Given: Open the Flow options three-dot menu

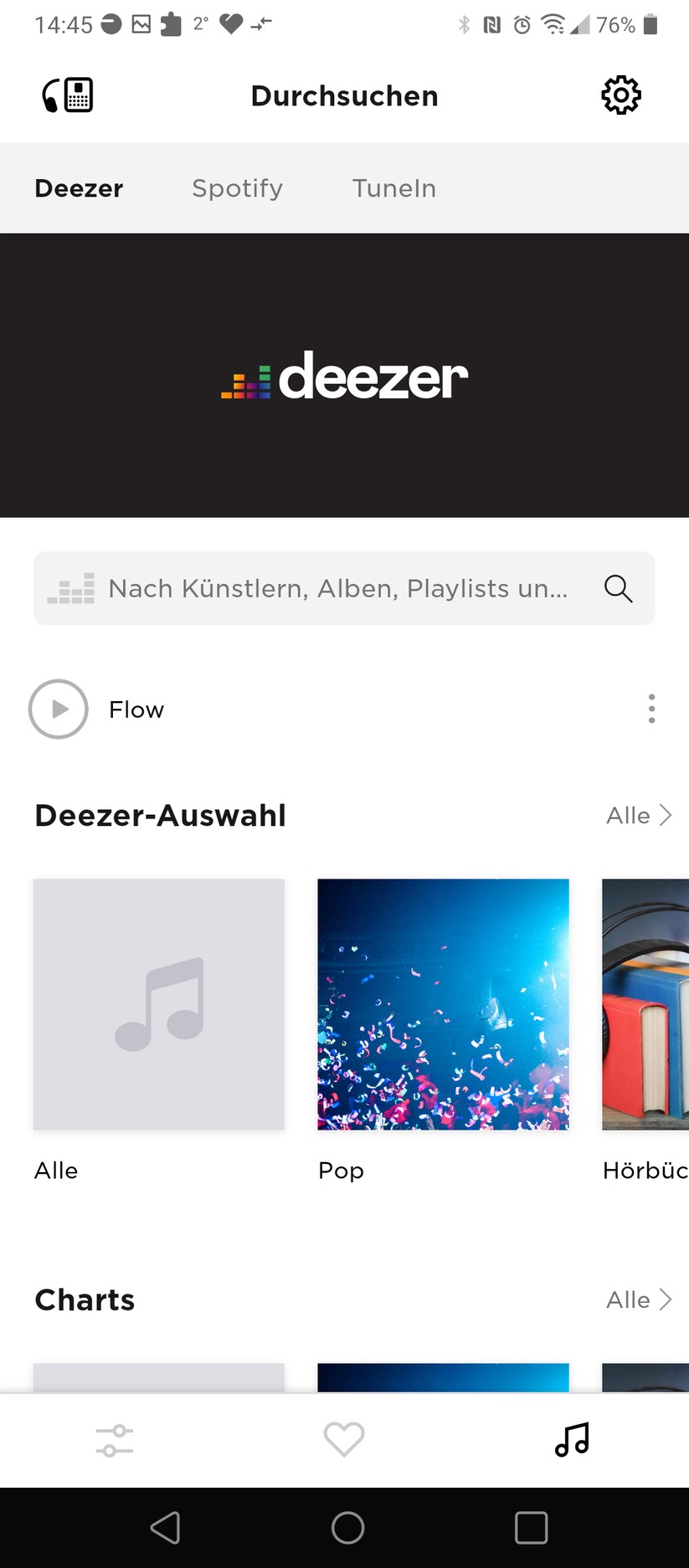Looking at the screenshot, I should pos(652,709).
